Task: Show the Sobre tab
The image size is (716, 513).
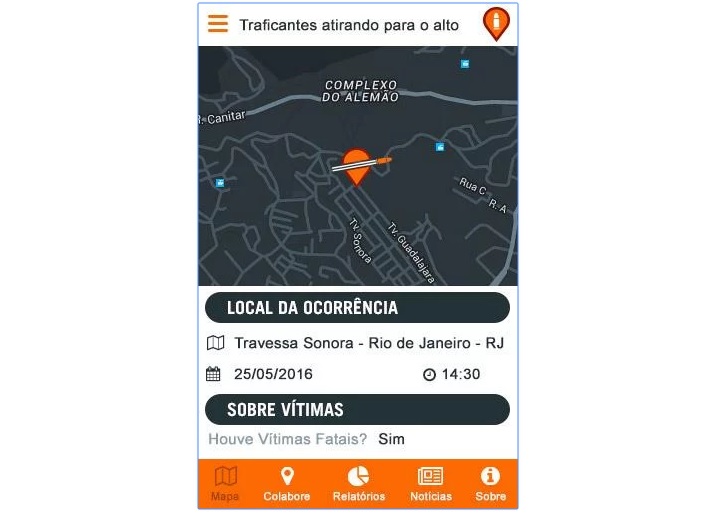Action: tap(490, 484)
